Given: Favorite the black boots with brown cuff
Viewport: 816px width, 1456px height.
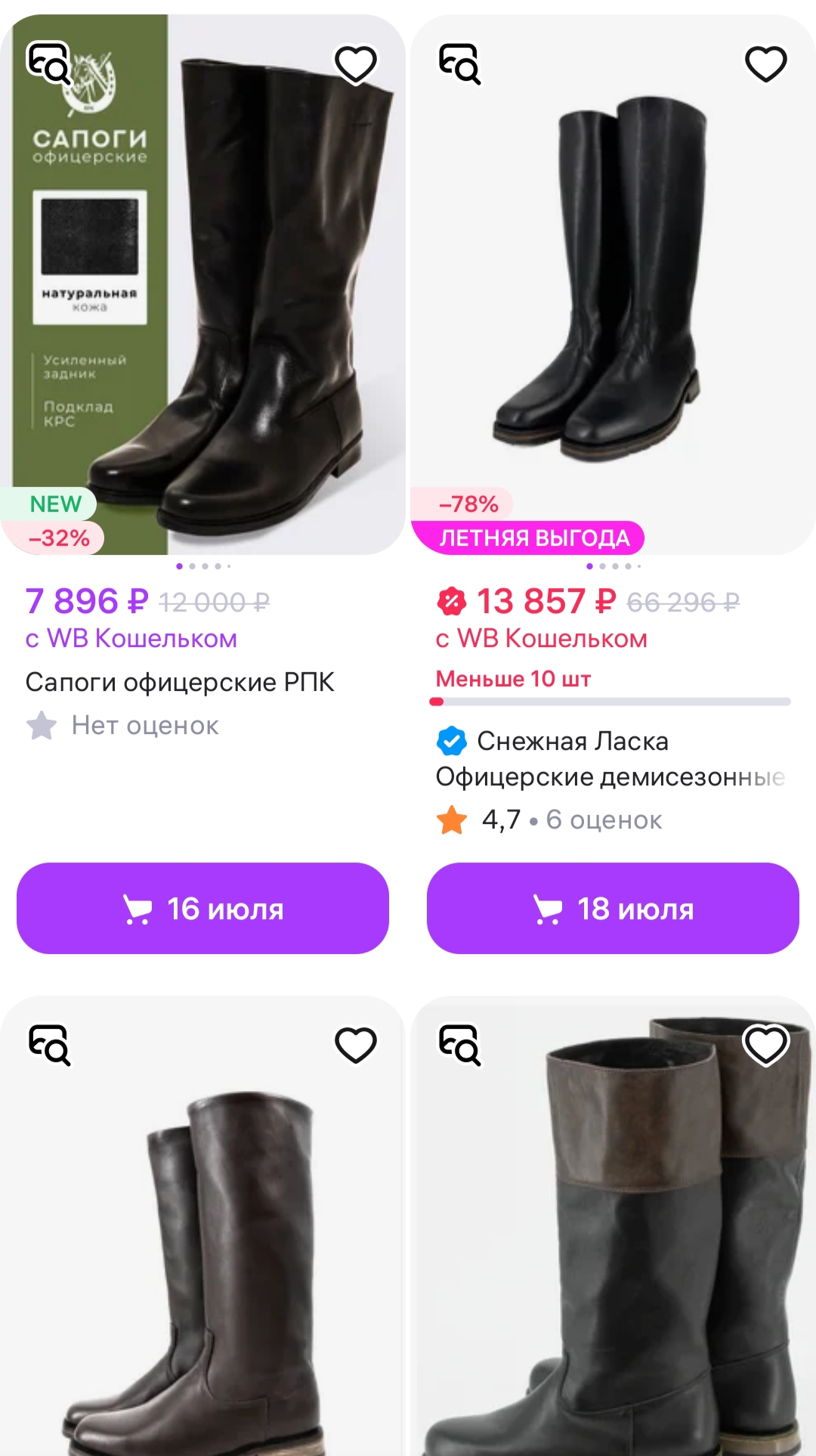Looking at the screenshot, I should pos(766,1045).
